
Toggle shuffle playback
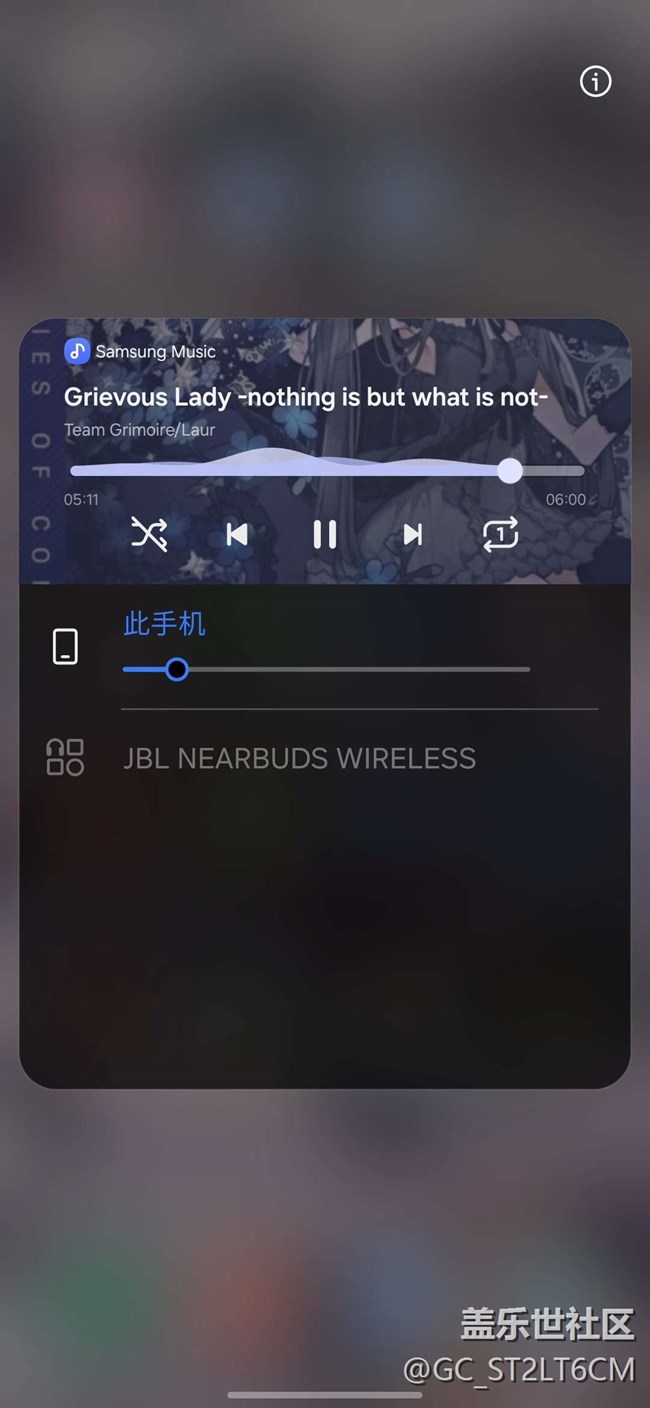coord(149,535)
